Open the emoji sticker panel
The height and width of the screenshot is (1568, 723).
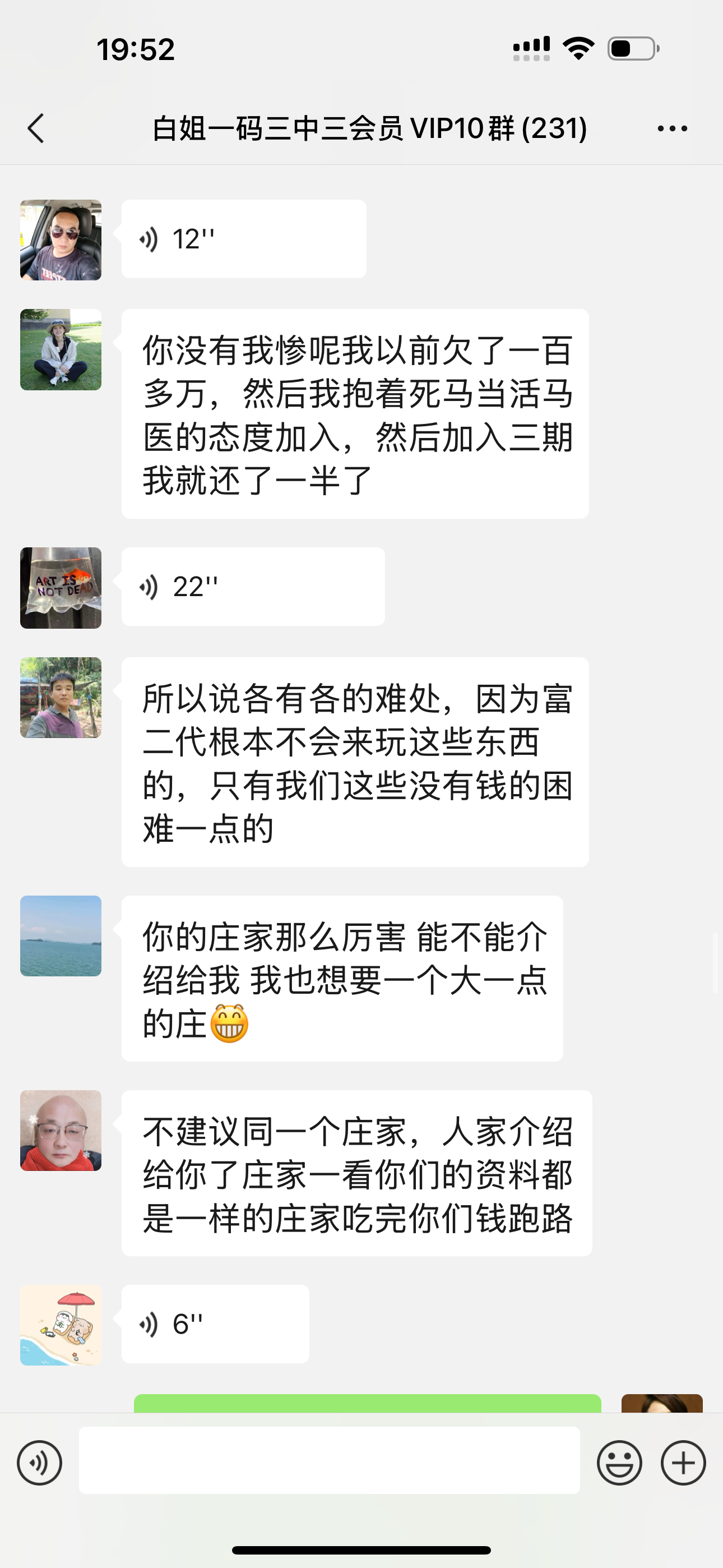(619, 1462)
